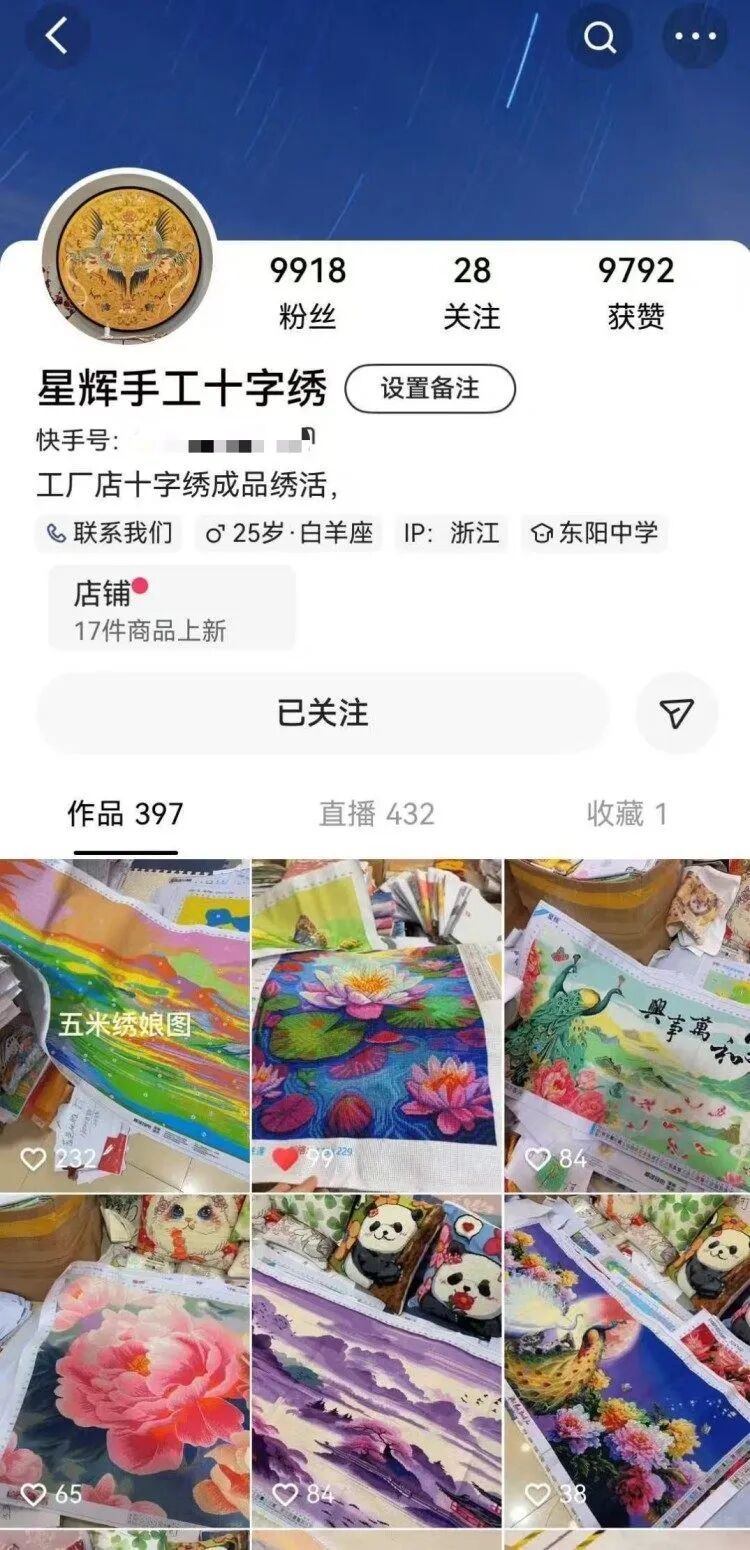Open the 五米绣娘图 video

click(x=124, y=1025)
